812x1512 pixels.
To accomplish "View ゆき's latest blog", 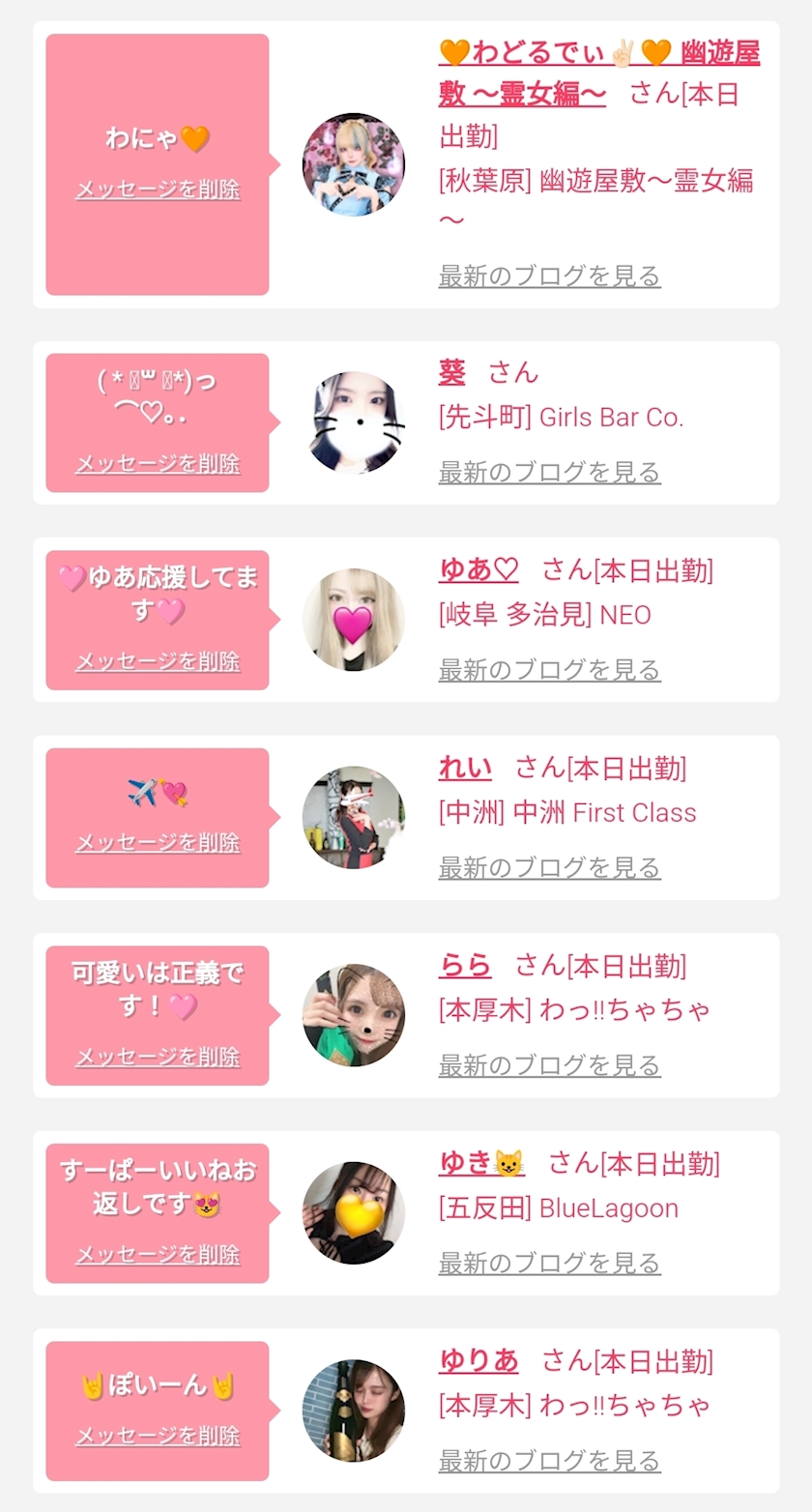I will pyautogui.click(x=549, y=1263).
